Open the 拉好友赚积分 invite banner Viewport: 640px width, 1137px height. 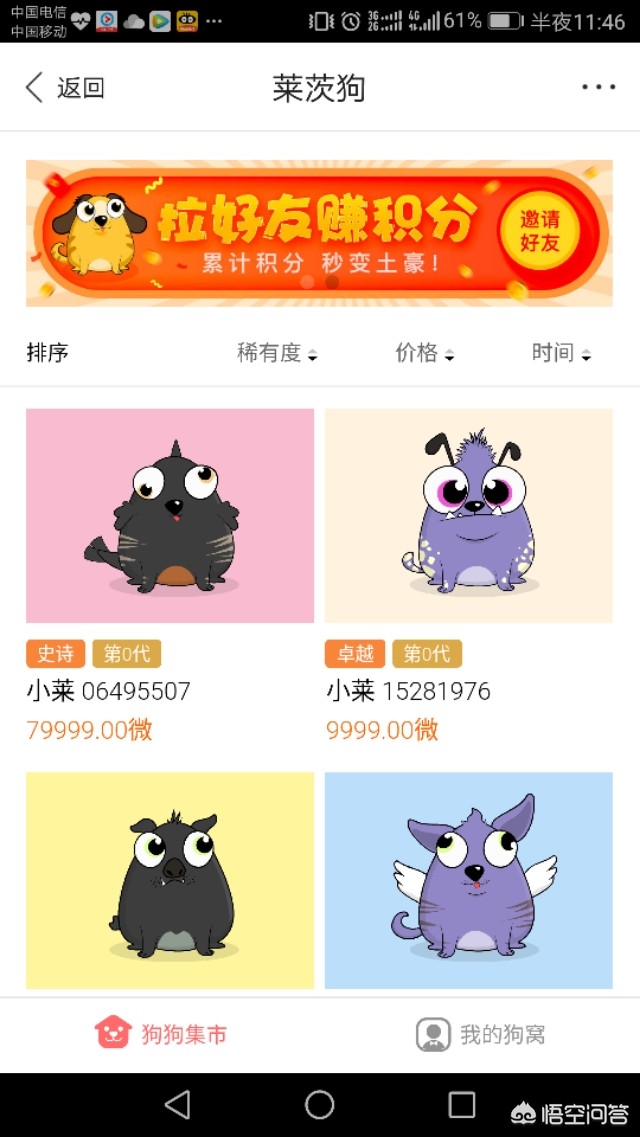tap(319, 233)
